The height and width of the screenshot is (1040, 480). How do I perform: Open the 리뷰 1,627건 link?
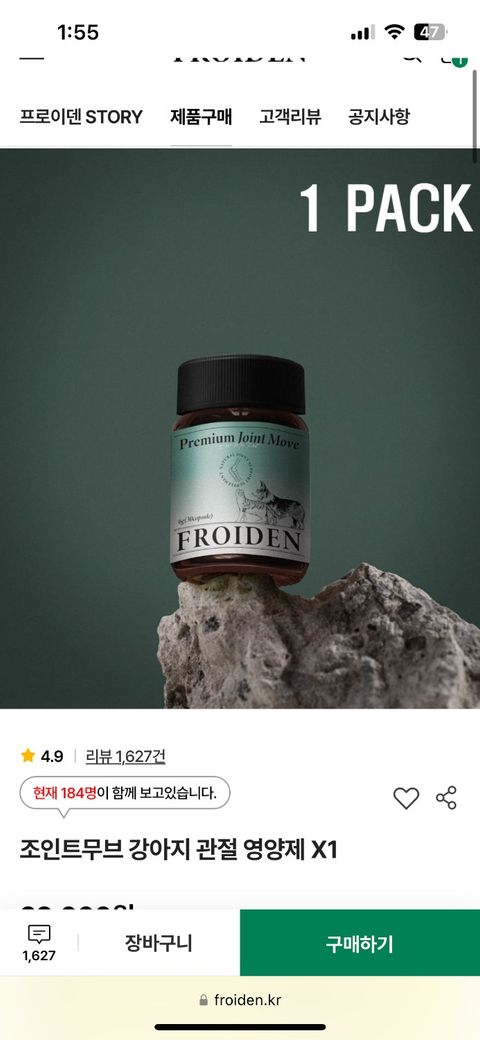pos(125,755)
